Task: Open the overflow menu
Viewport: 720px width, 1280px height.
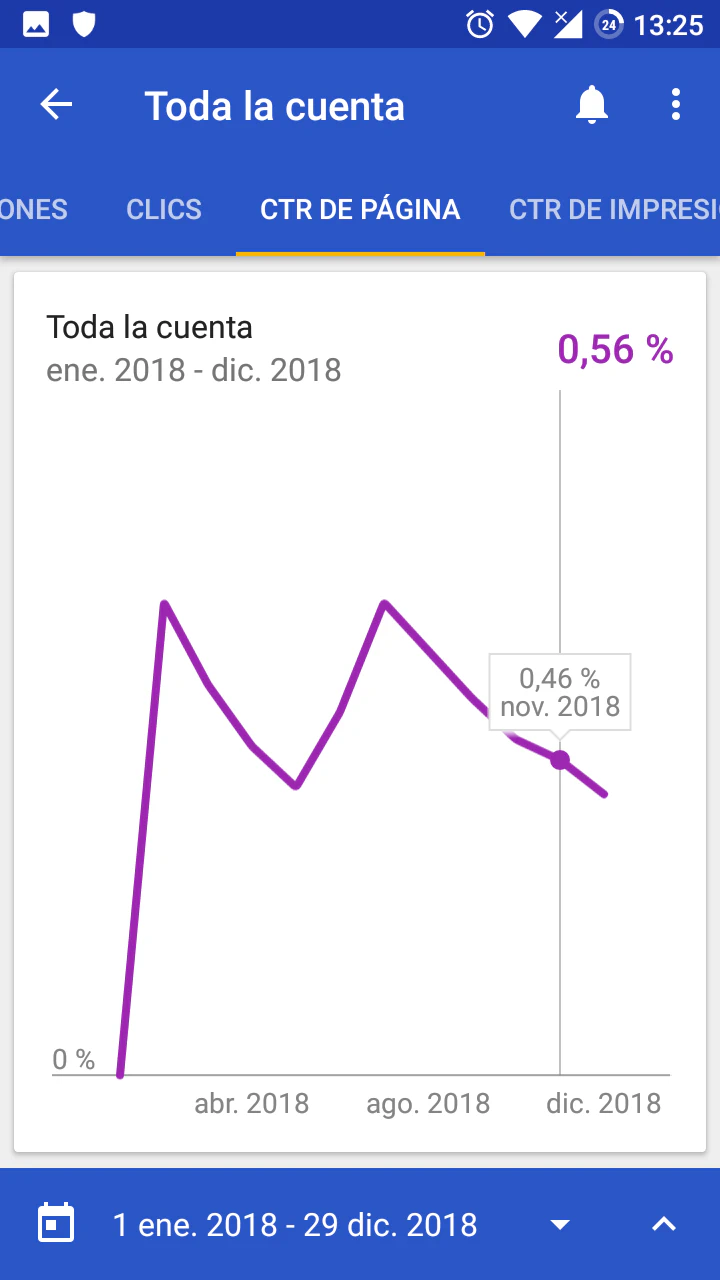Action: click(x=676, y=105)
